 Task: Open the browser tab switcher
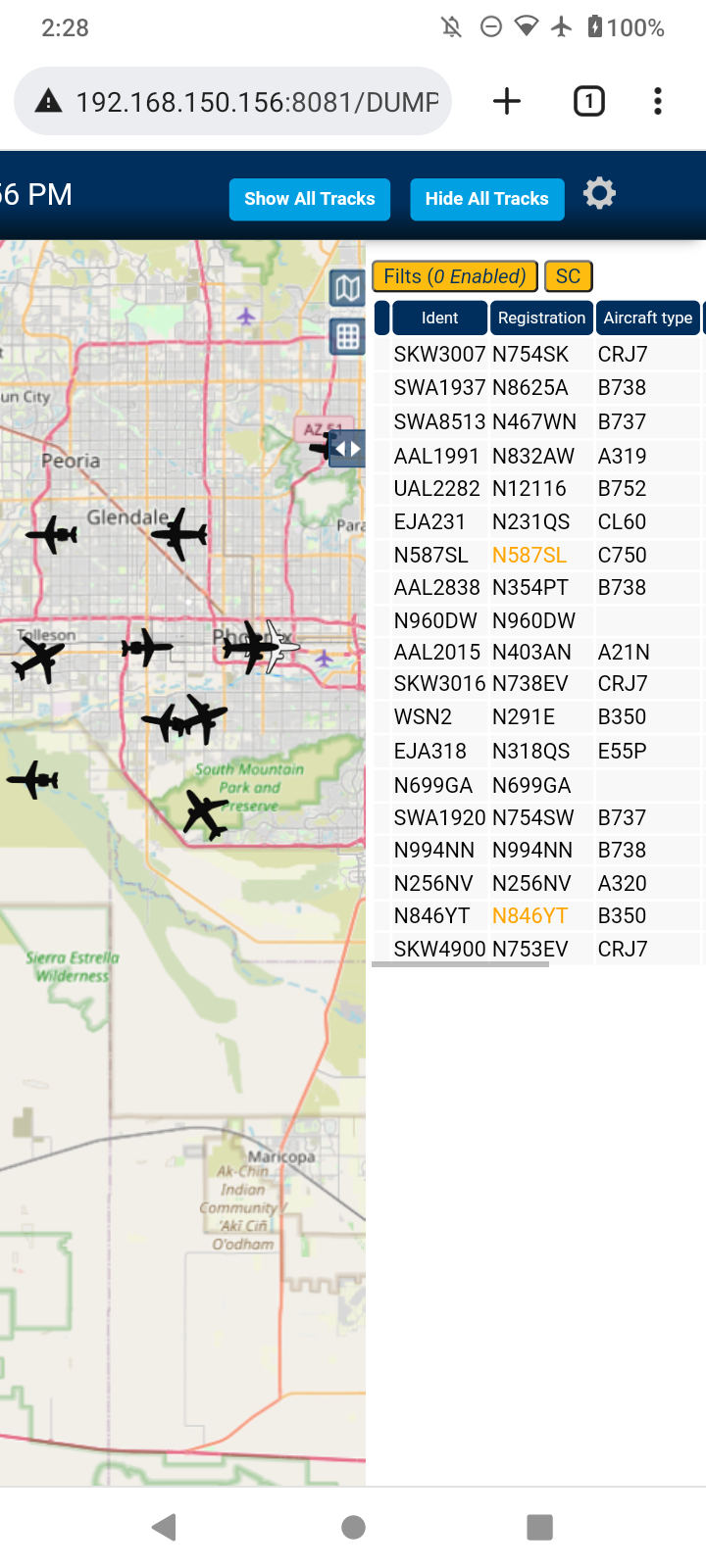[x=589, y=101]
